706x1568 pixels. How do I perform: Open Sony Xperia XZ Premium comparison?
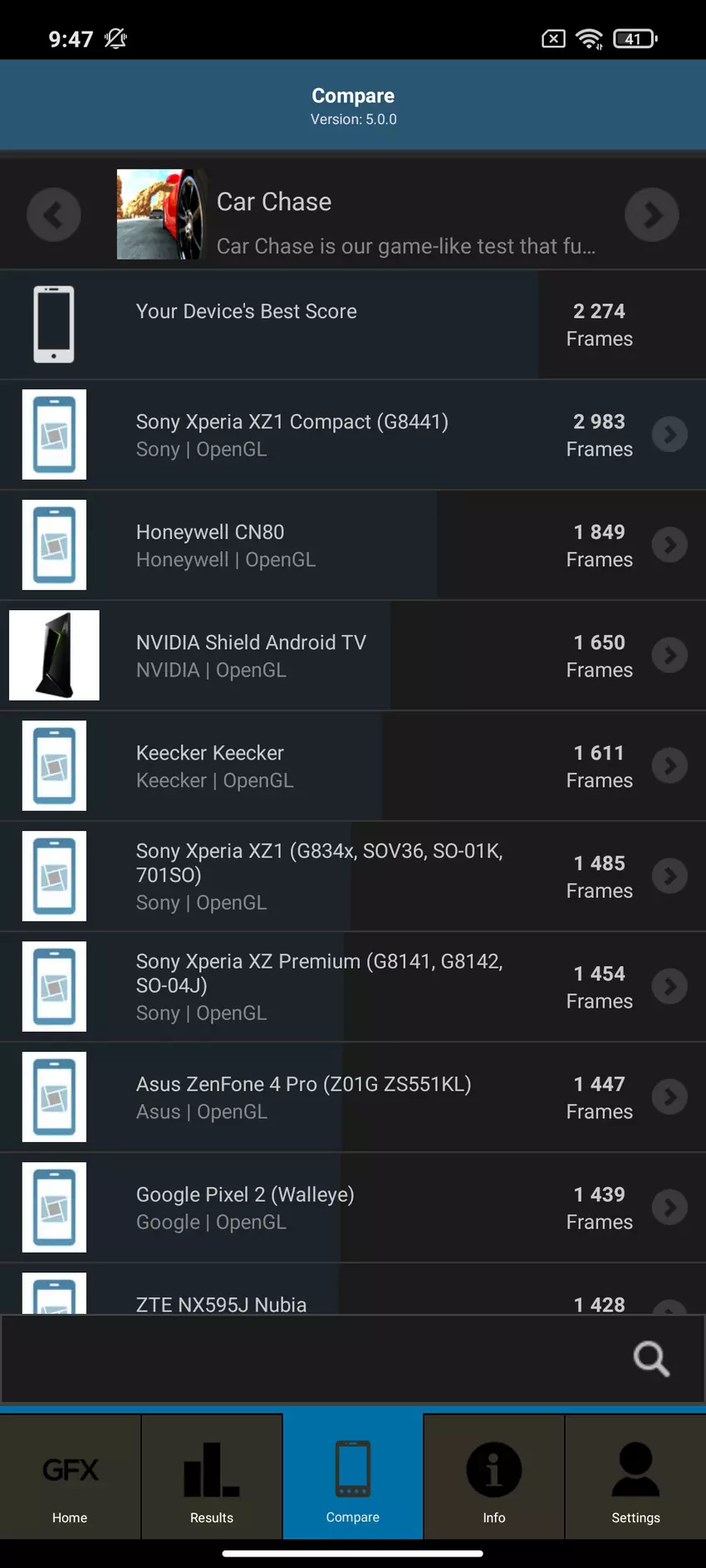332,987
